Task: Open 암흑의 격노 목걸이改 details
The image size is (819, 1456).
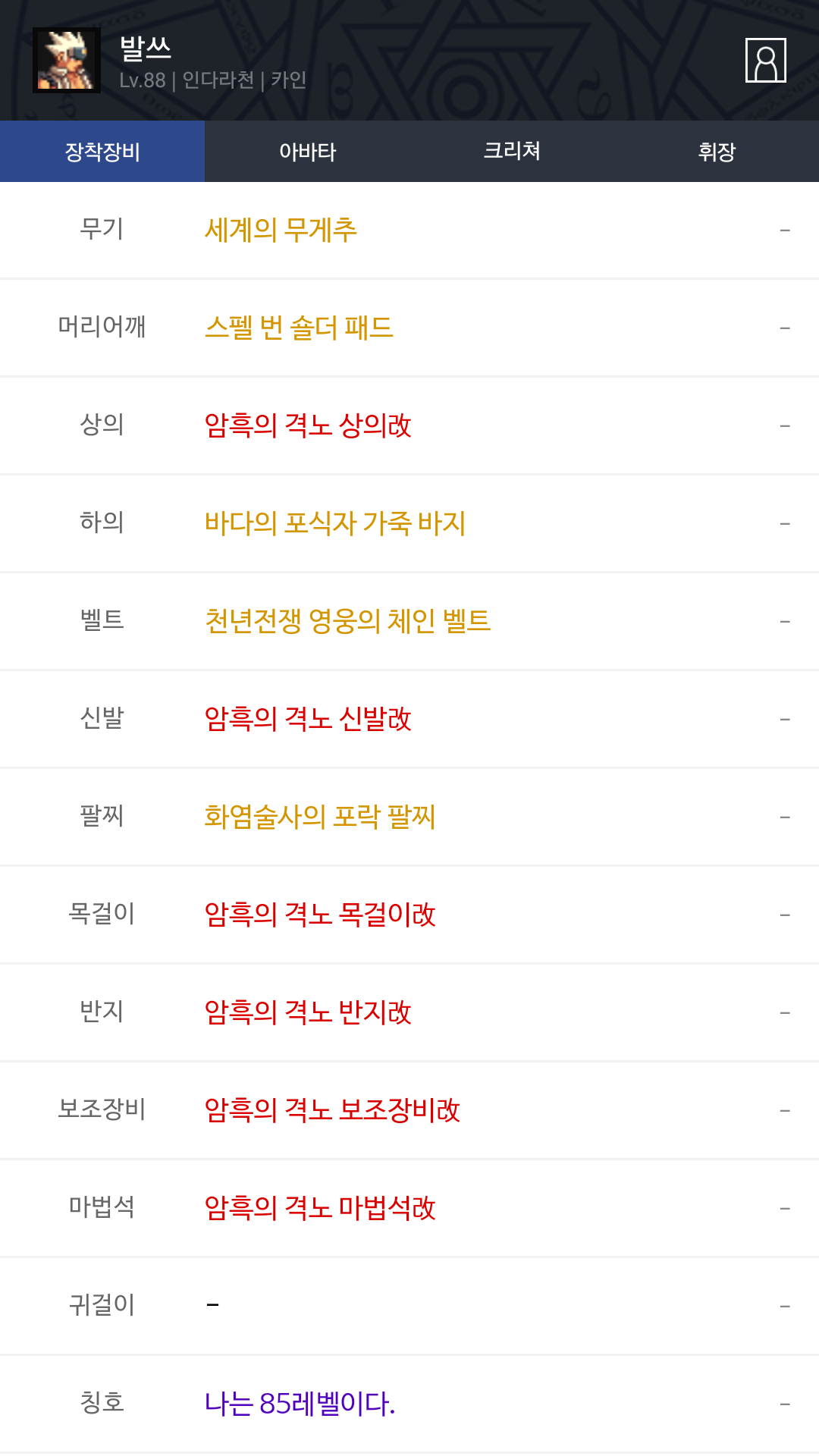Action: (x=320, y=915)
